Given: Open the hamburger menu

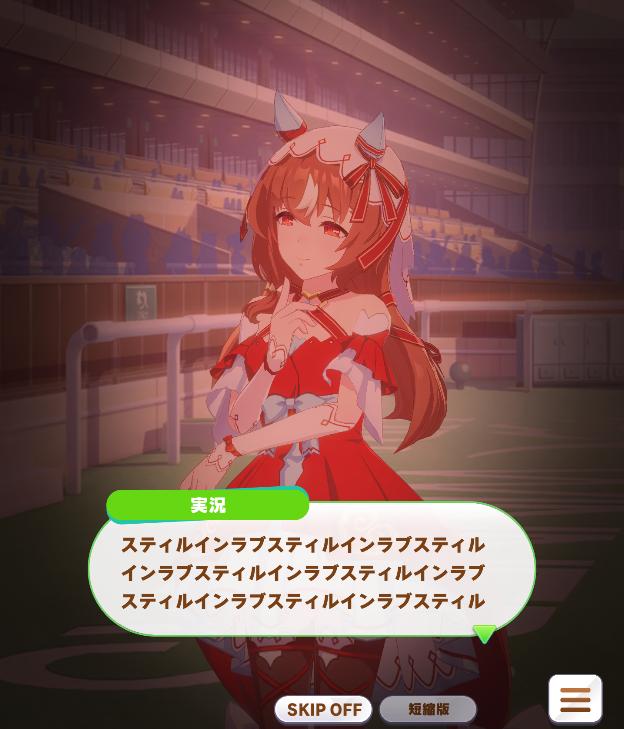Looking at the screenshot, I should (x=575, y=699).
